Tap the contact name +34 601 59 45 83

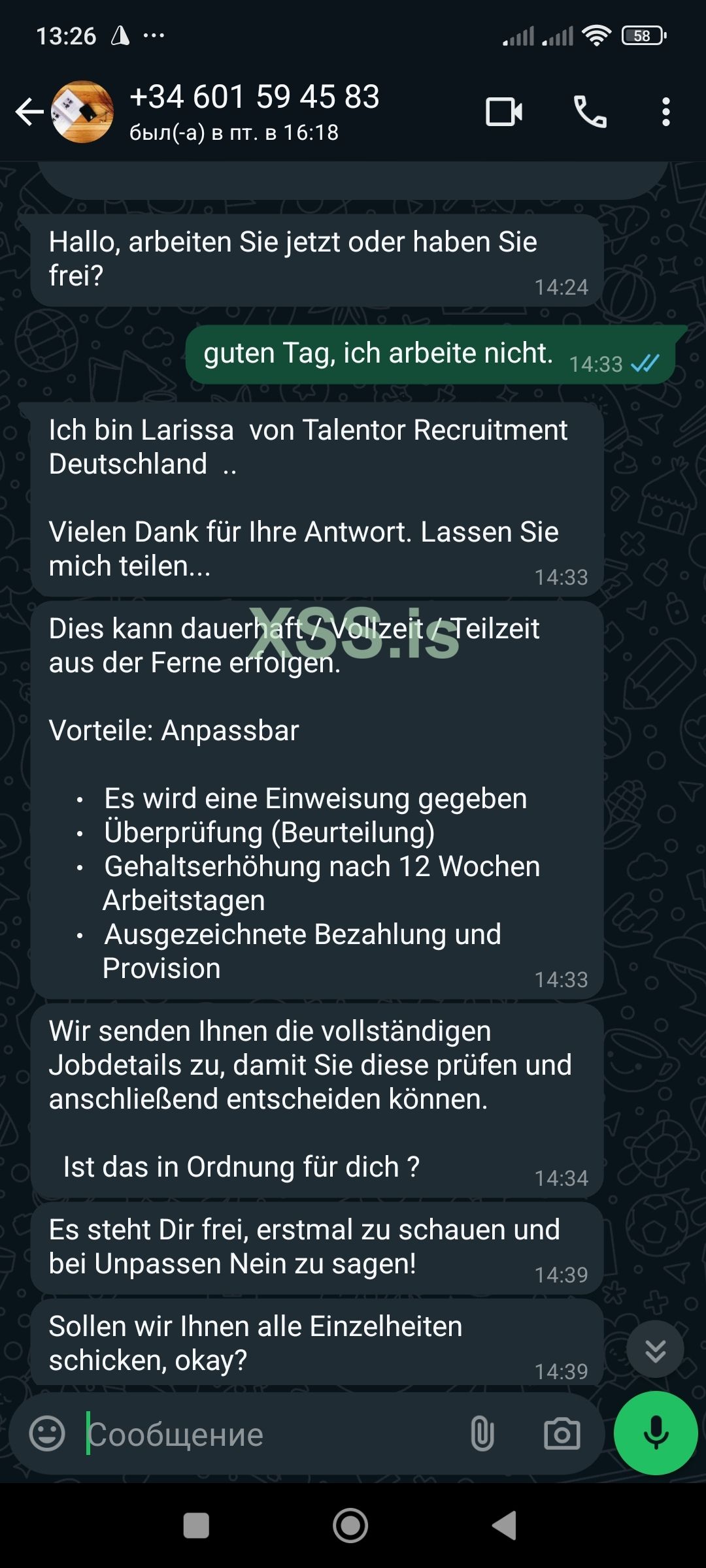(x=255, y=97)
